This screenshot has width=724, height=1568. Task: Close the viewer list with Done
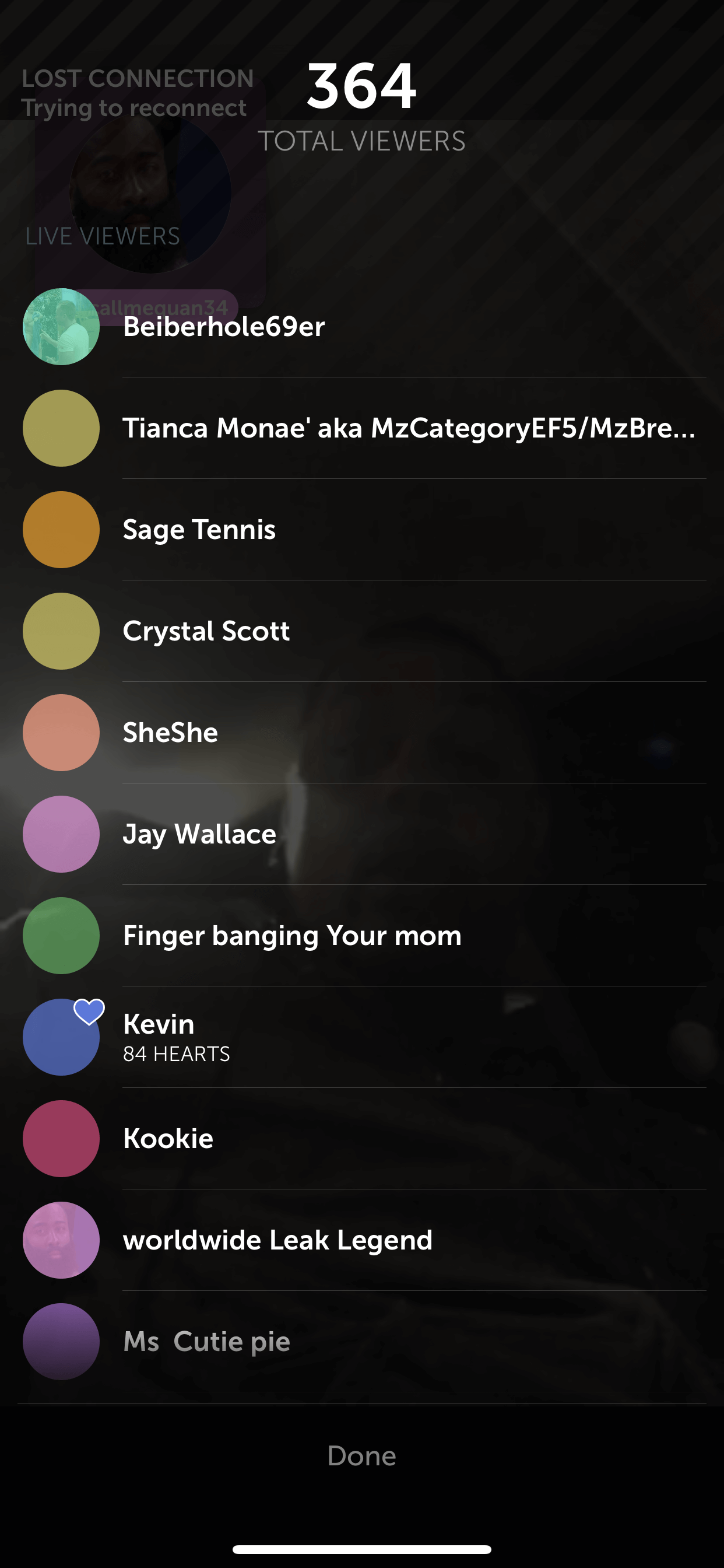pyautogui.click(x=362, y=1455)
